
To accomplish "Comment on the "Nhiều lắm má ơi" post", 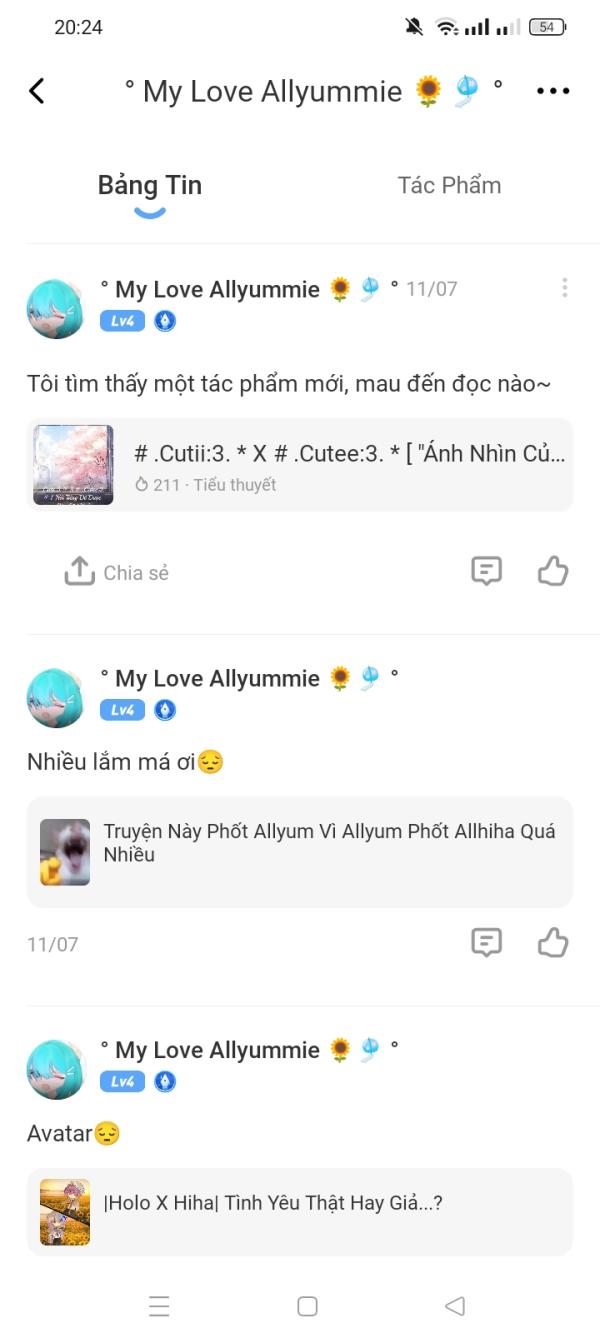I will [x=486, y=943].
